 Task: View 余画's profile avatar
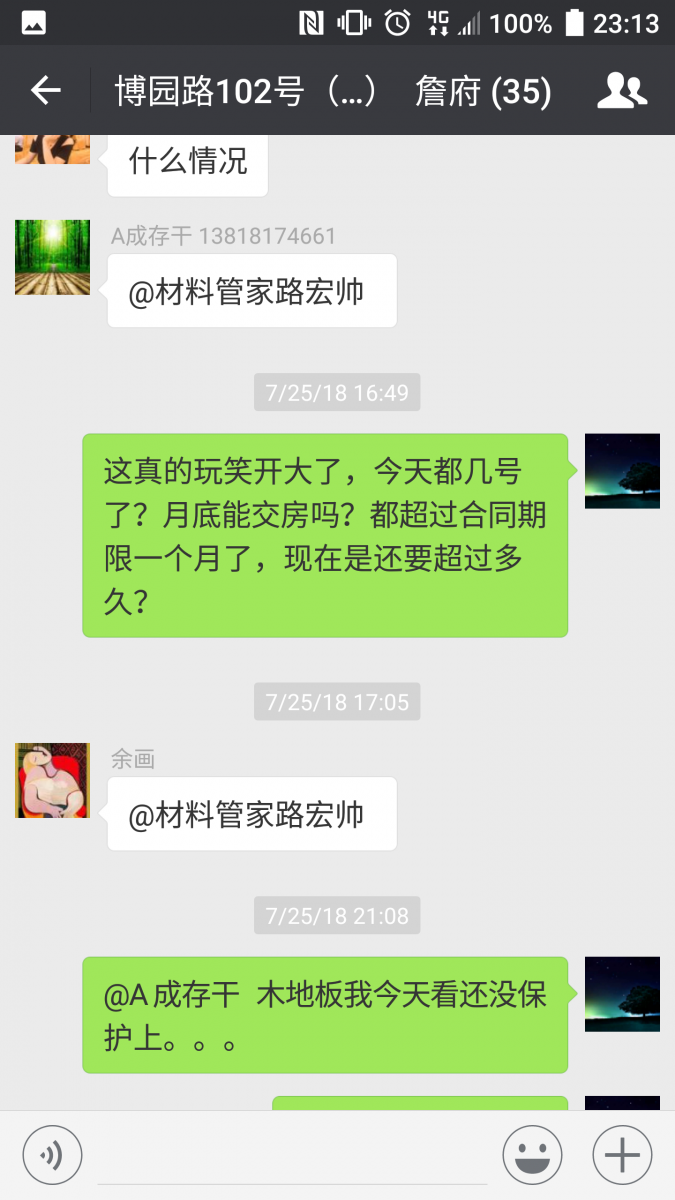[52, 780]
